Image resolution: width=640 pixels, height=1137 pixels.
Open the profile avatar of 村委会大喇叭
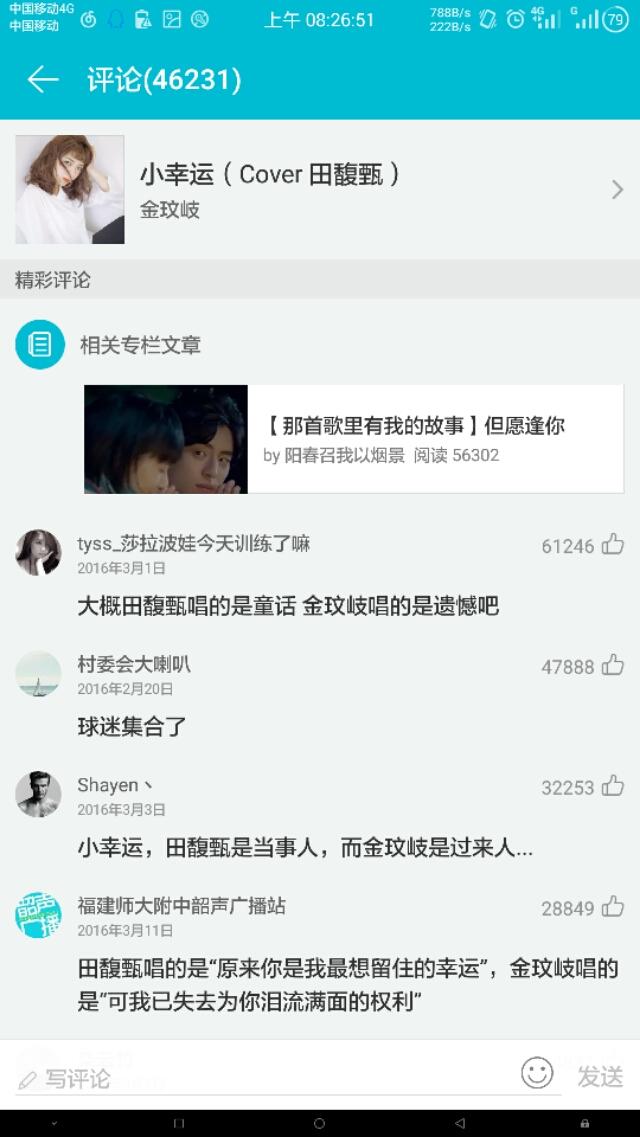click(x=39, y=673)
